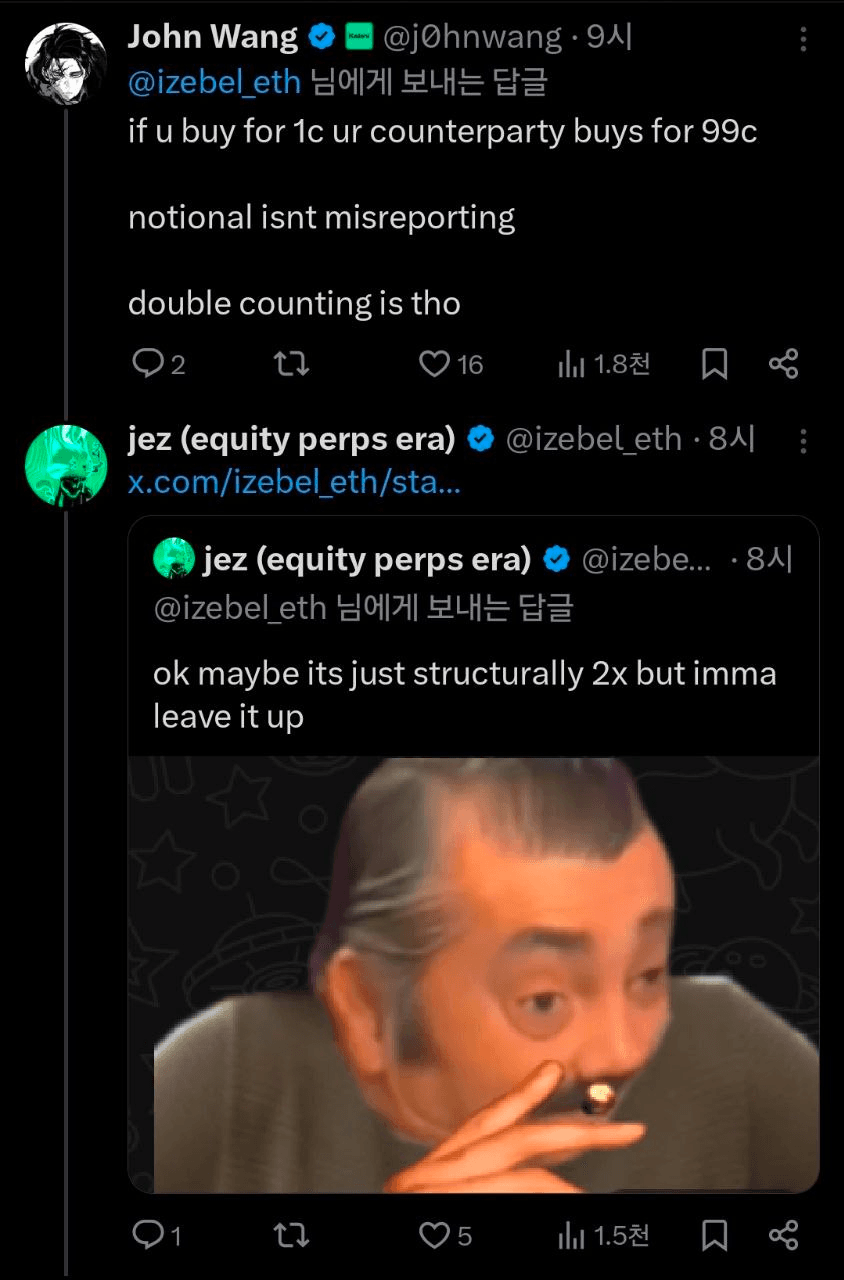This screenshot has height=1280, width=844.
Task: Share John Wang's tweet
Action: [x=784, y=364]
